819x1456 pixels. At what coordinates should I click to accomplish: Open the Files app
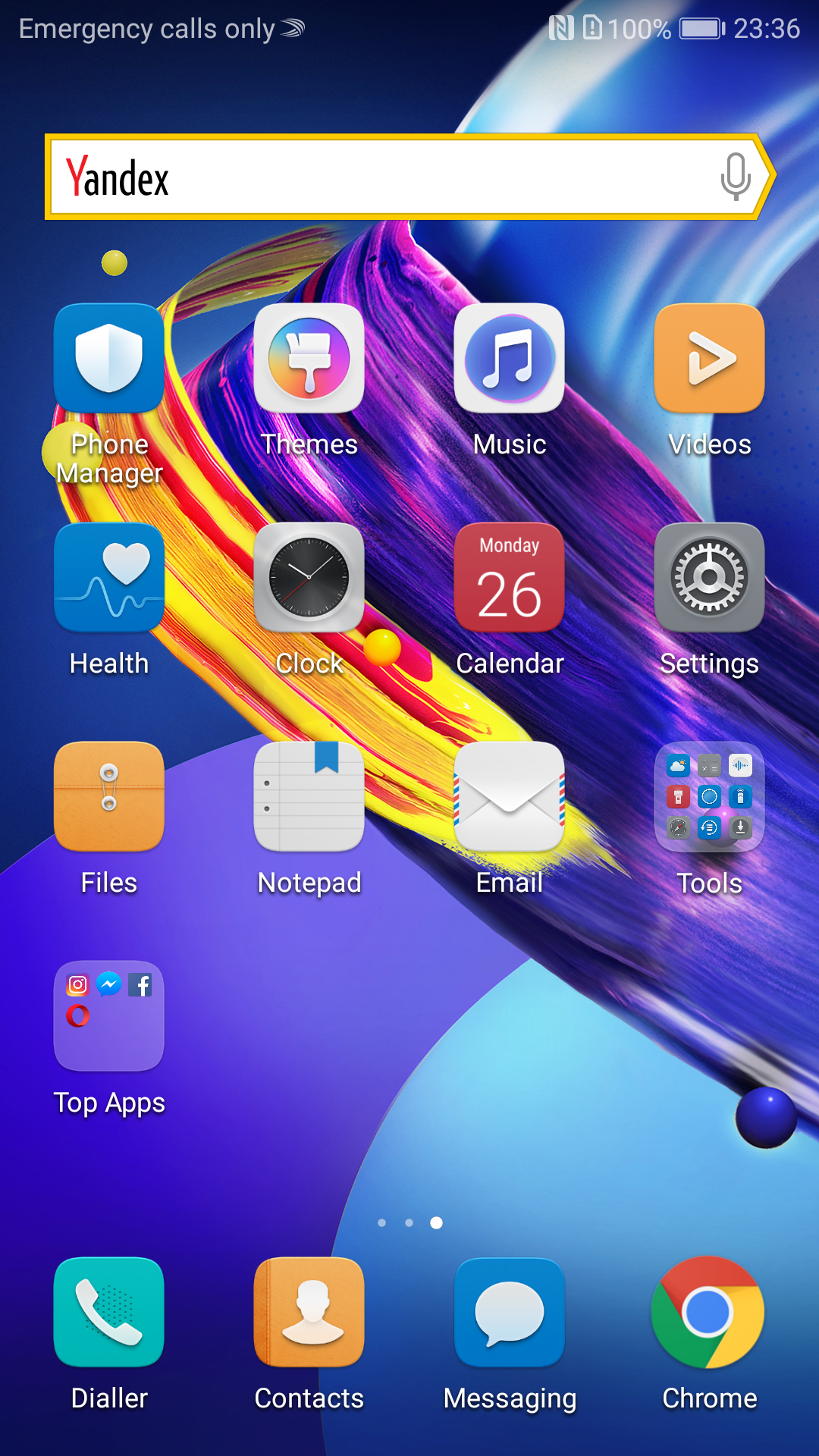(109, 797)
